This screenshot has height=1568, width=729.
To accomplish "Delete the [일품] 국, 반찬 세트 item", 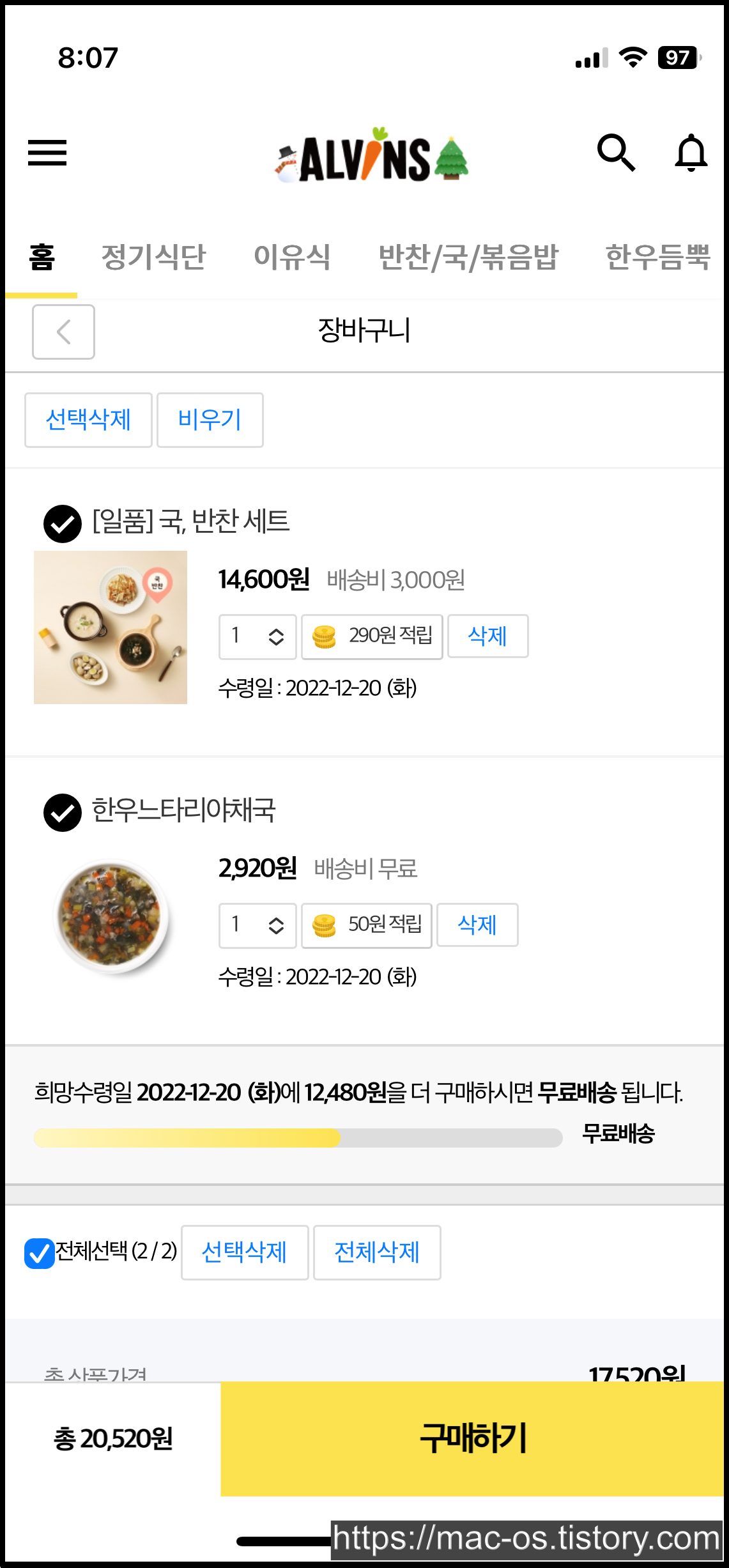I will point(487,636).
